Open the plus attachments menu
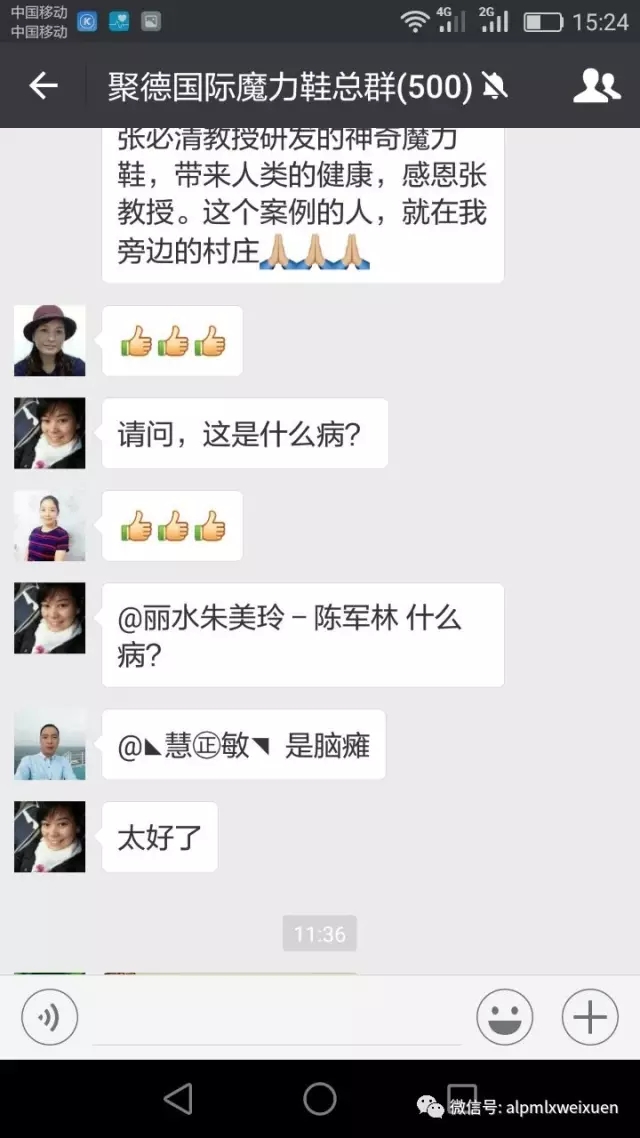This screenshot has width=640, height=1138. click(x=590, y=1017)
